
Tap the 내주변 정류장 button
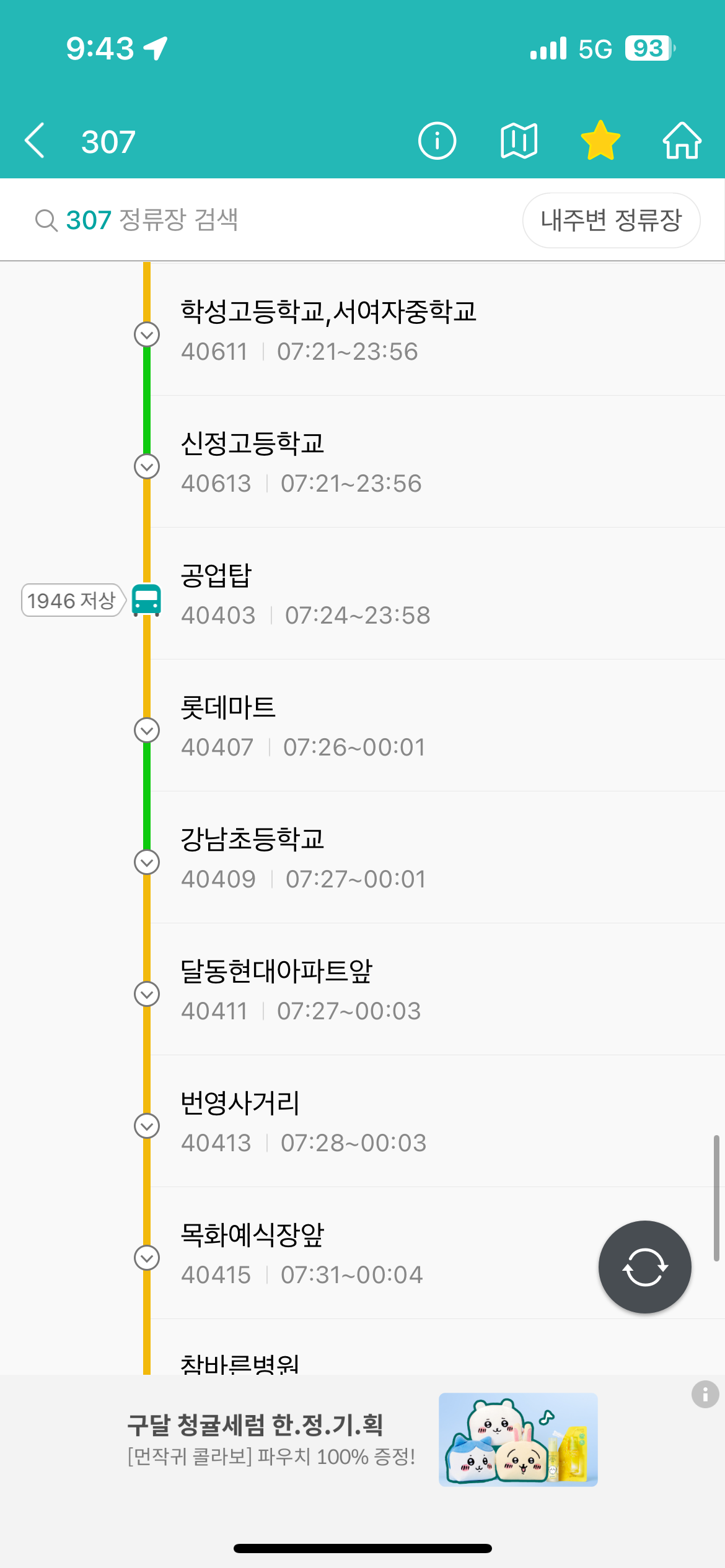click(611, 220)
